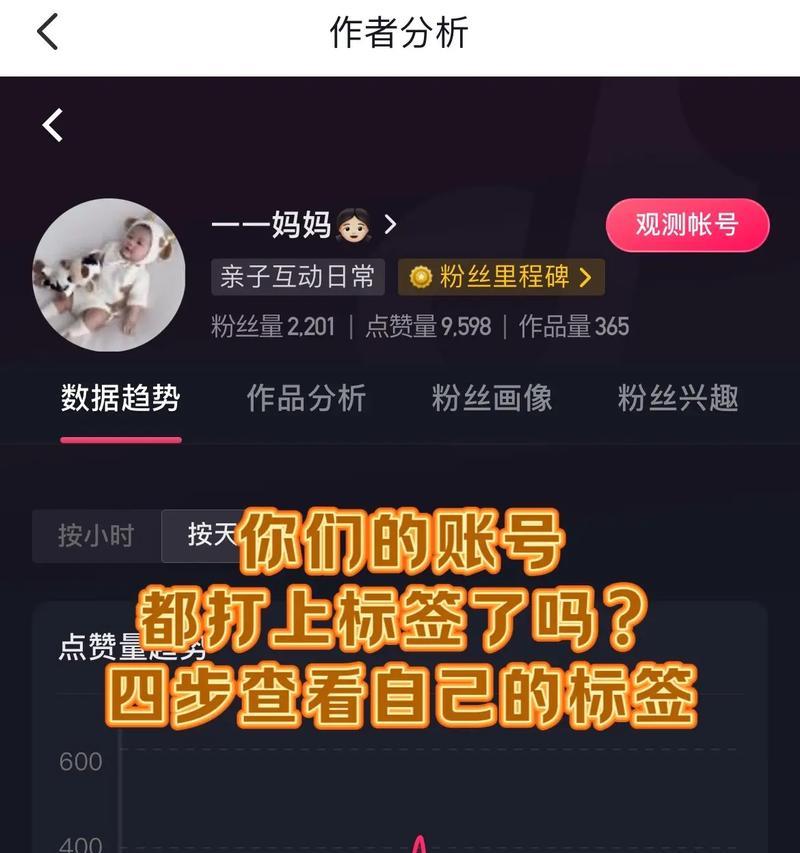Tap the author's avatar photo

pyautogui.click(x=108, y=275)
